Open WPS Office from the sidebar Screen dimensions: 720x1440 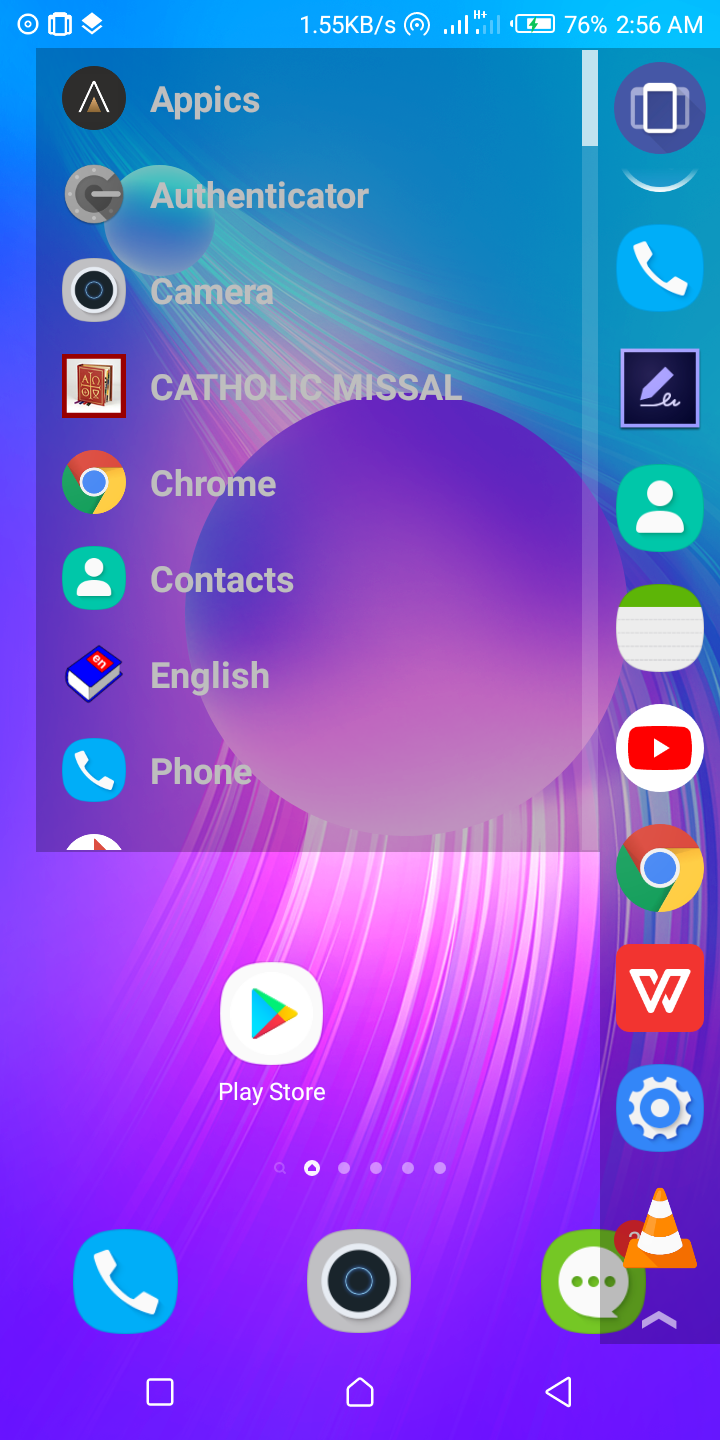tap(660, 988)
